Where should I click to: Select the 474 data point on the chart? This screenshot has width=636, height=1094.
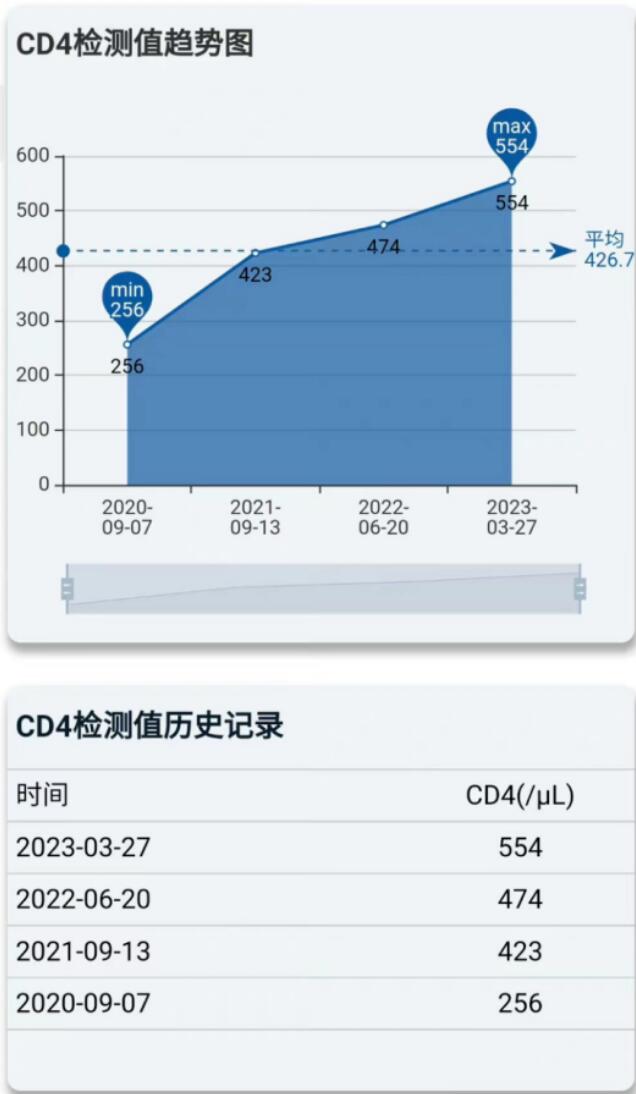point(384,225)
